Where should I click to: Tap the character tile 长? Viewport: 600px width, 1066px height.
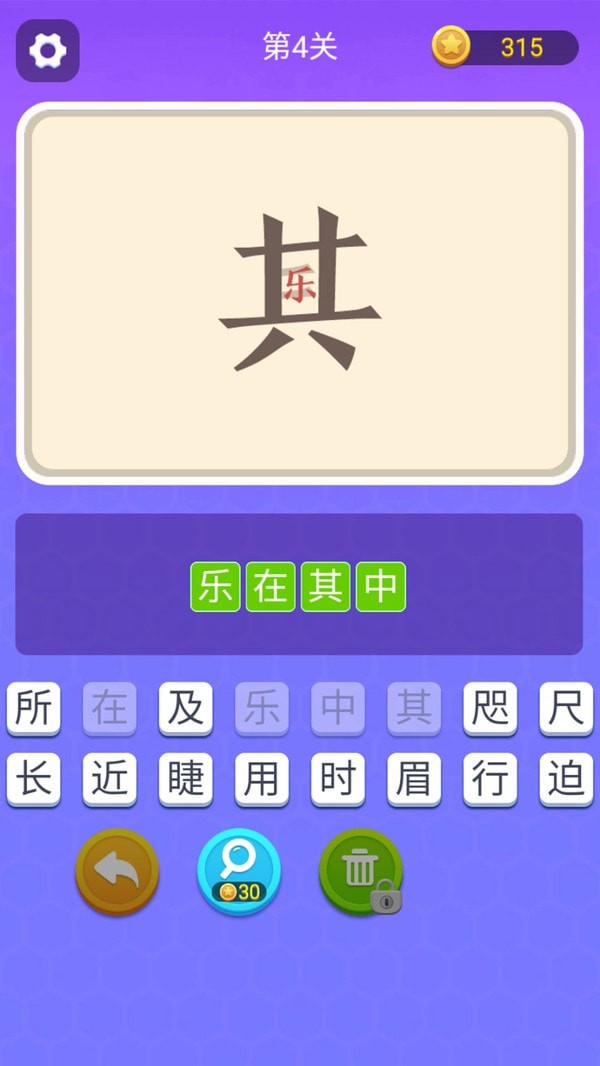pos(34,780)
